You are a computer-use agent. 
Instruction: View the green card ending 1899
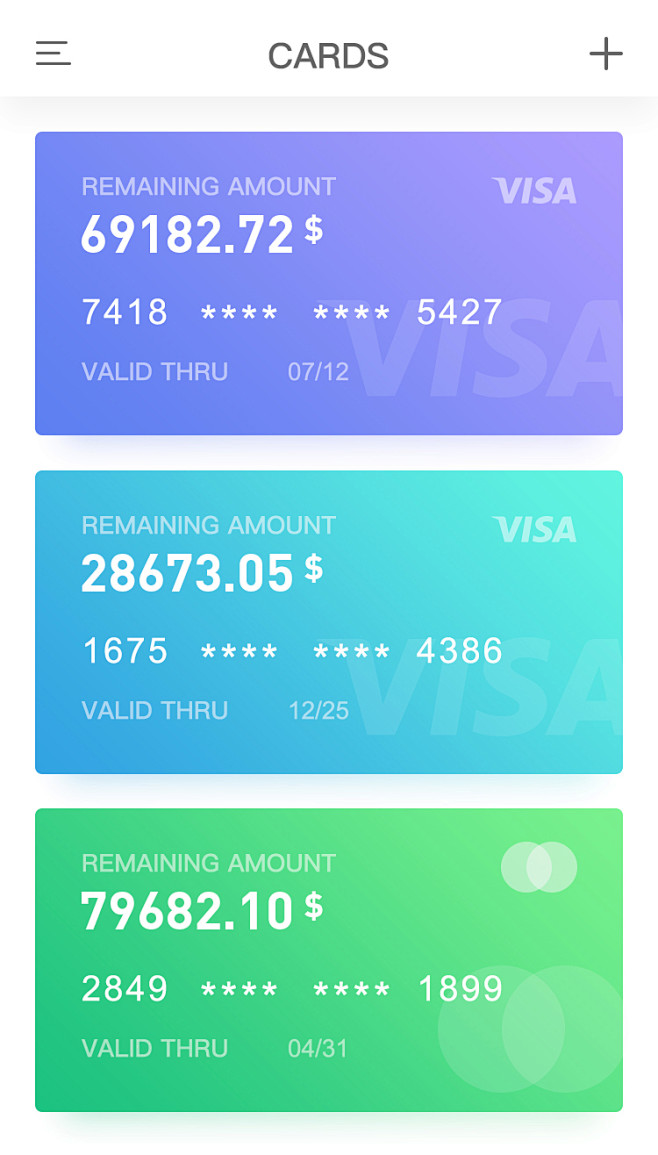tap(328, 959)
